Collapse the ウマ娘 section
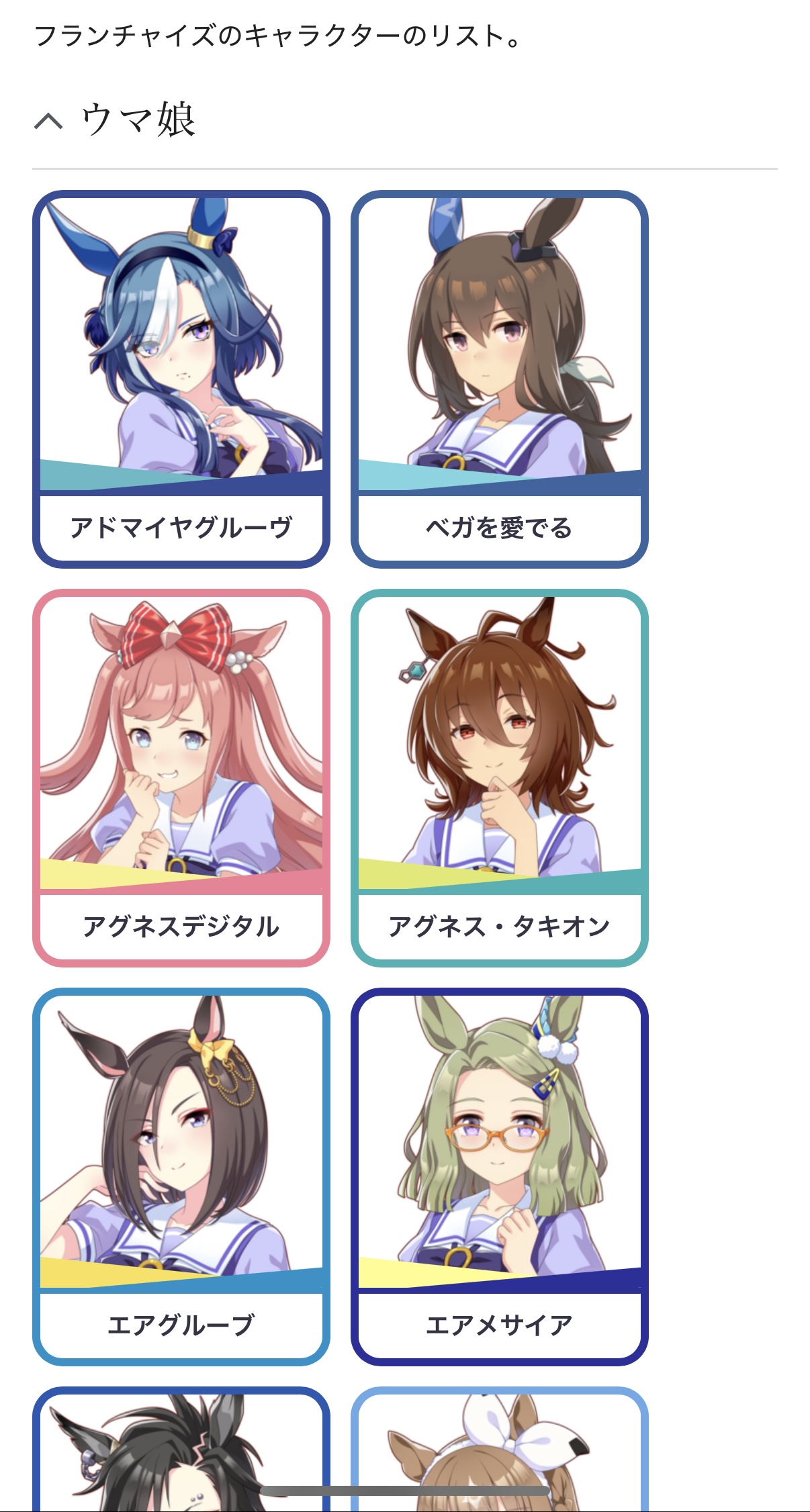This screenshot has width=810, height=1512. click(49, 121)
